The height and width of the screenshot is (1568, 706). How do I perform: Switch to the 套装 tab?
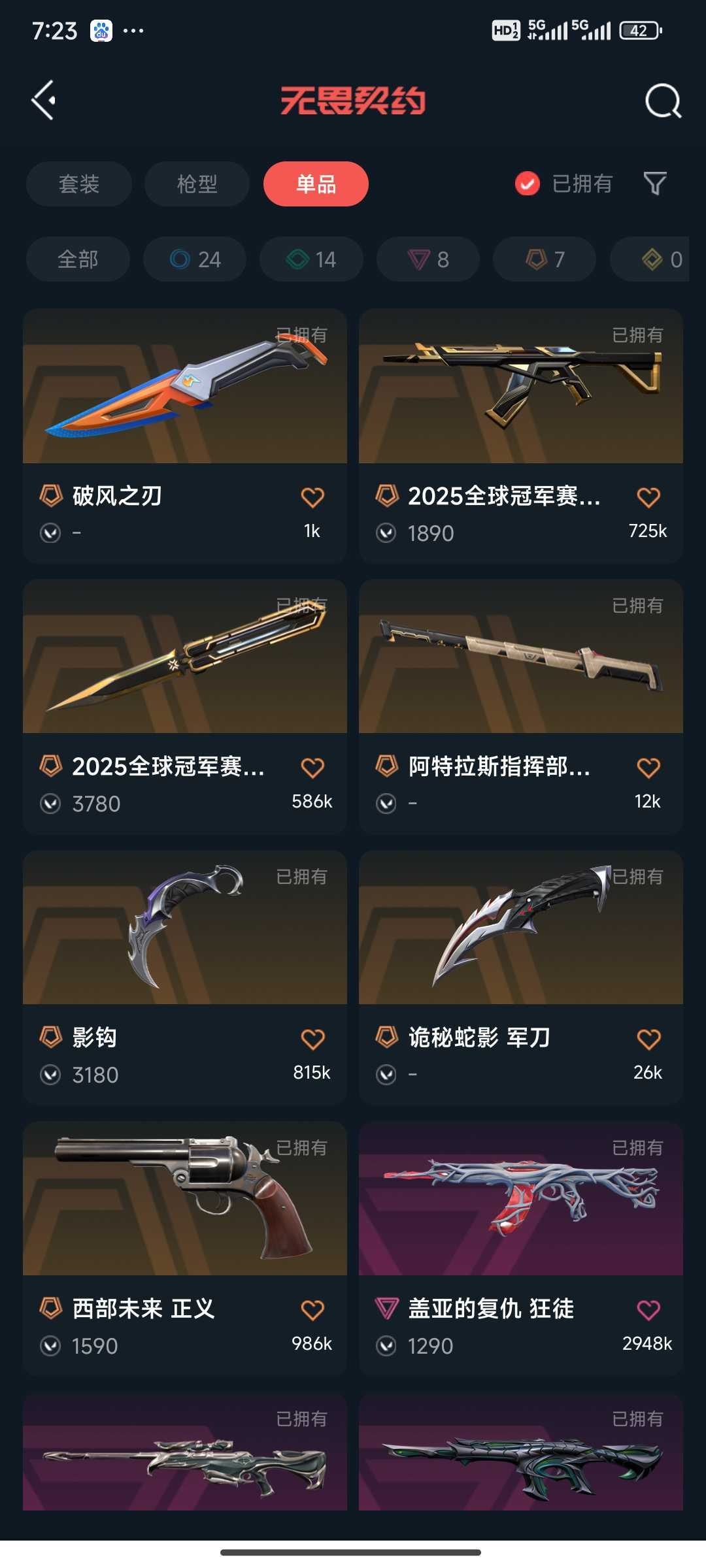(x=79, y=184)
